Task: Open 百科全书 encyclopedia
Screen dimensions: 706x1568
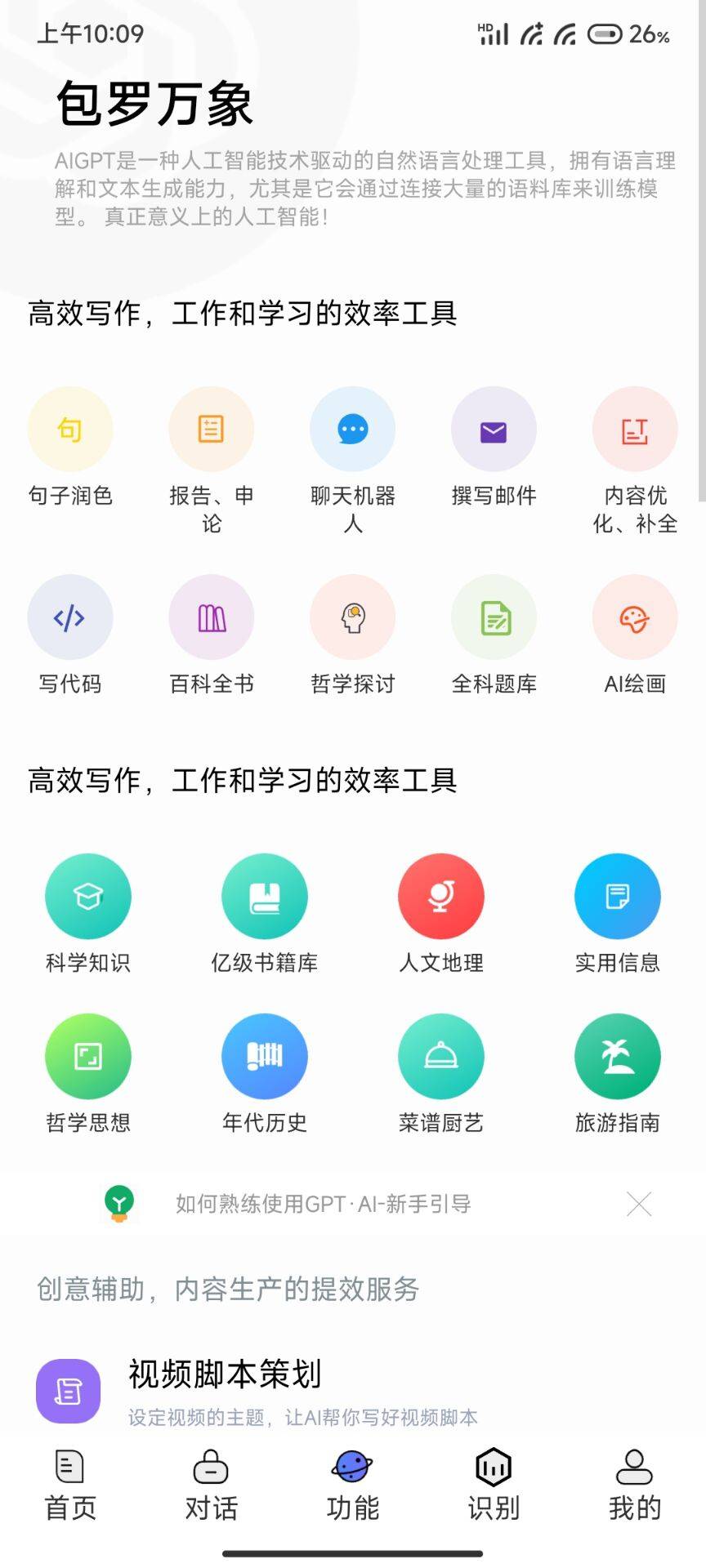Action: pos(212,617)
